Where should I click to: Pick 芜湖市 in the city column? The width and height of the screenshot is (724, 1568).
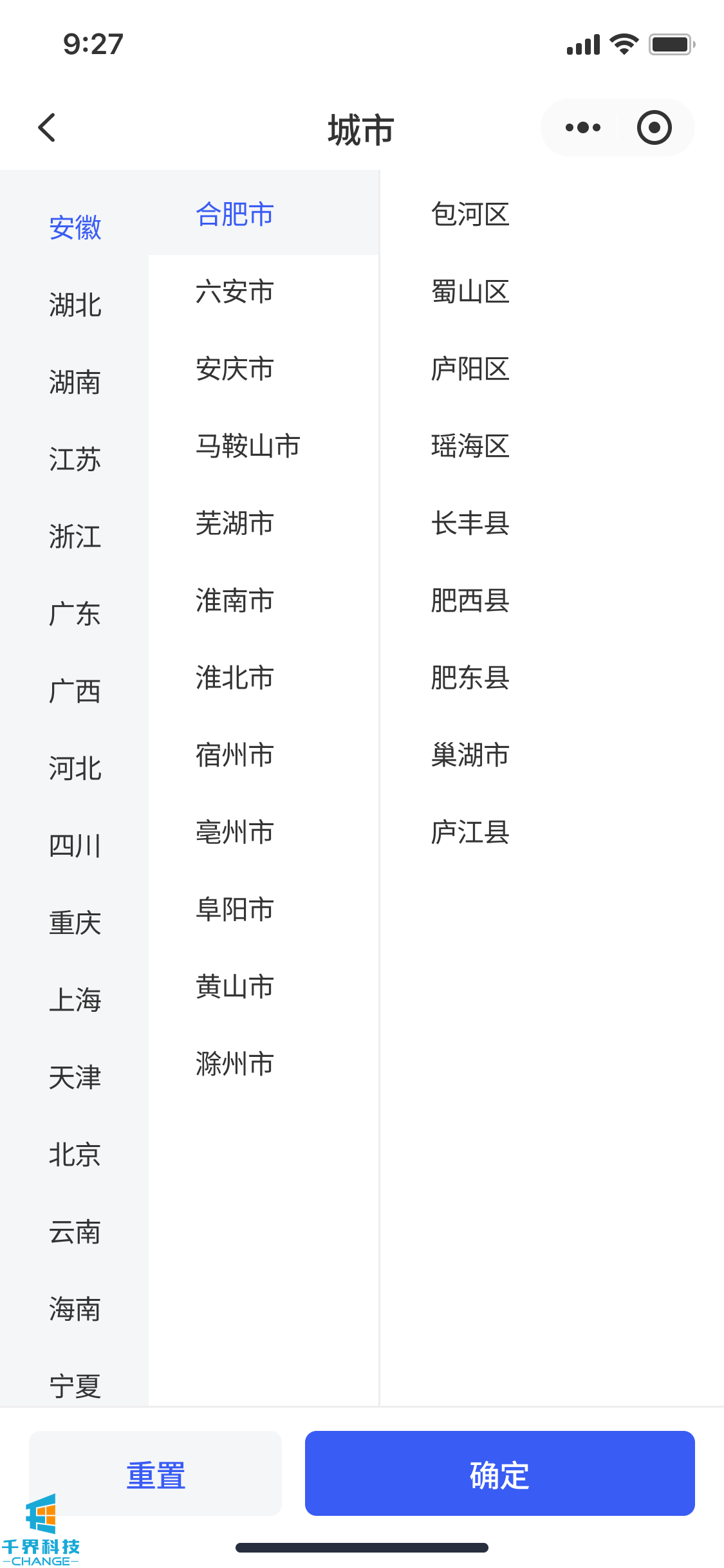[235, 523]
